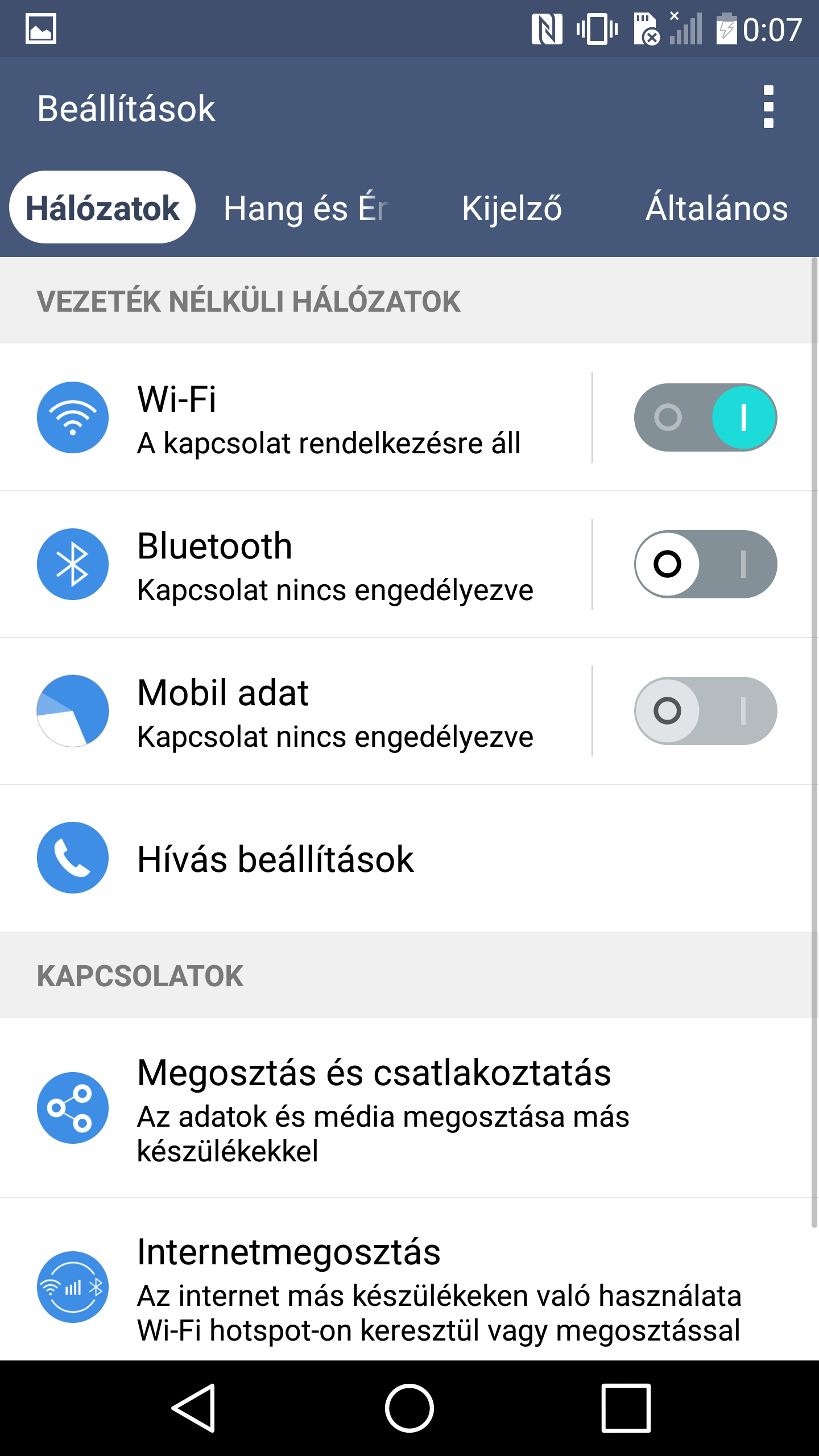Screen dimensions: 819x1456
Task: Toggle the Mobil adat switch
Action: click(705, 711)
